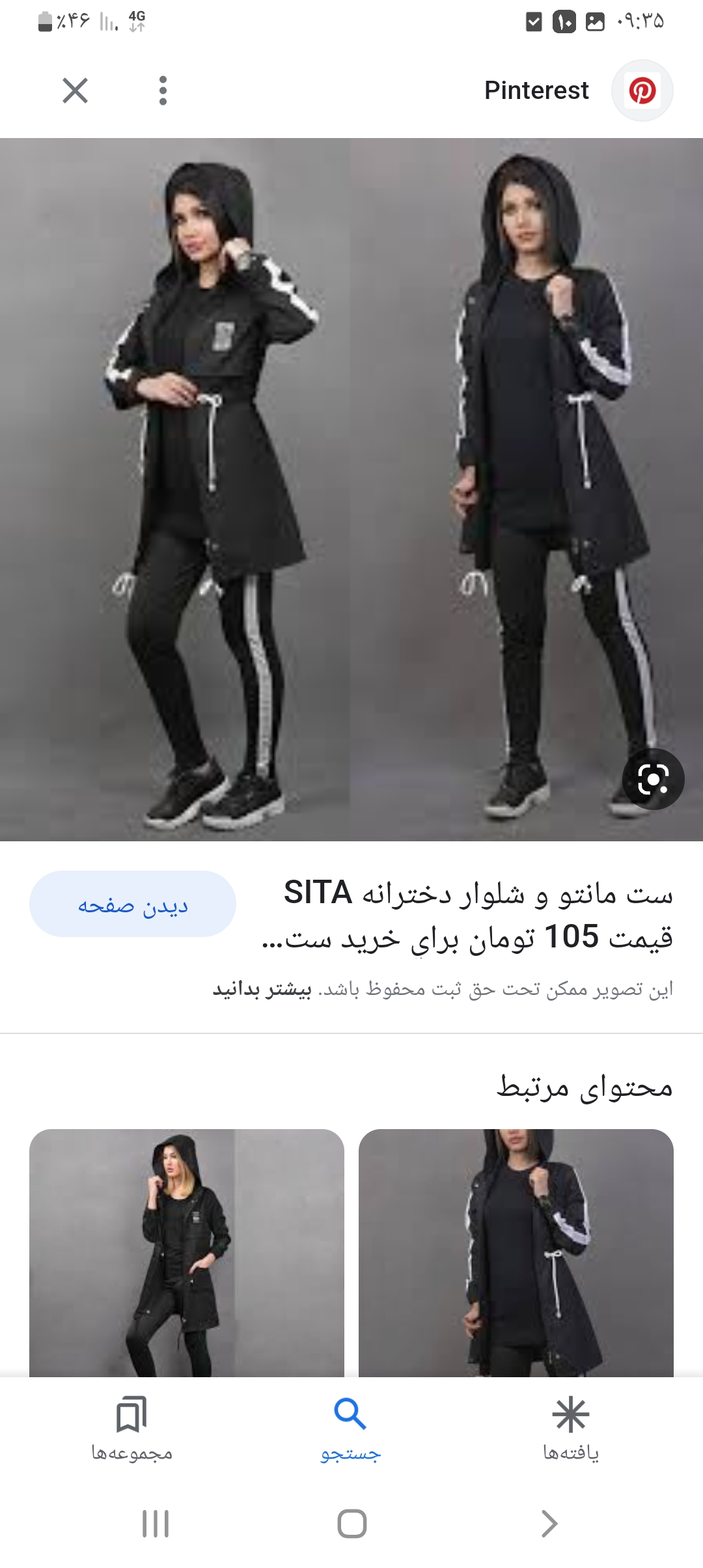Close the image viewer with the X
703x1568 pixels.
75,91
